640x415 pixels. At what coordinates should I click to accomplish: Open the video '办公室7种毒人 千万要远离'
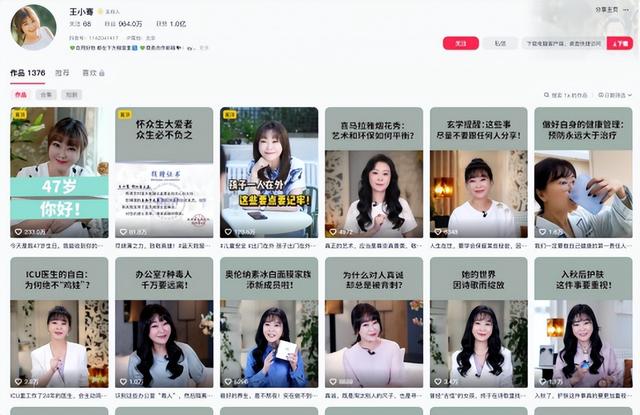(x=164, y=322)
